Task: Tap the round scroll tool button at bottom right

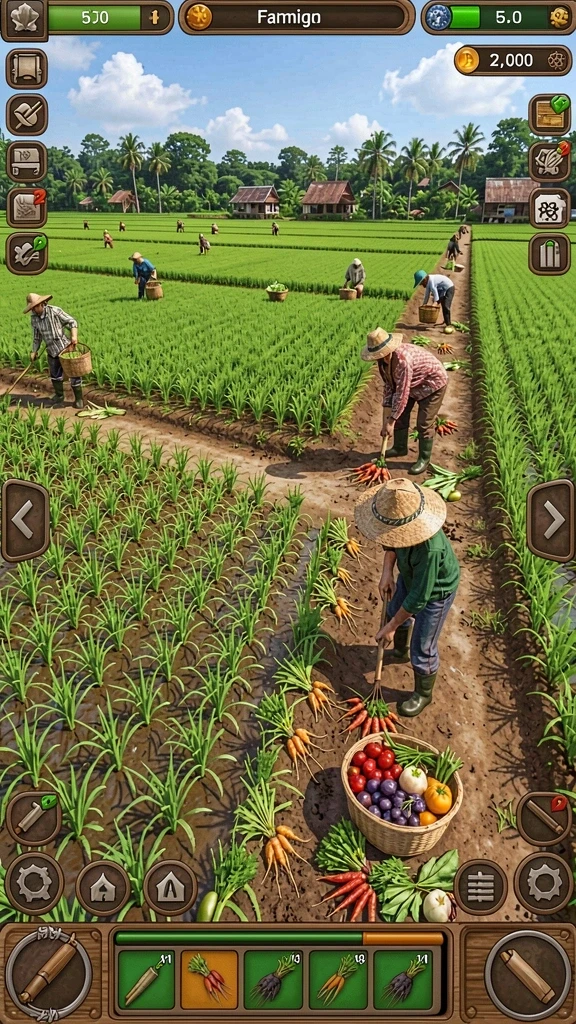Action: (x=528, y=974)
